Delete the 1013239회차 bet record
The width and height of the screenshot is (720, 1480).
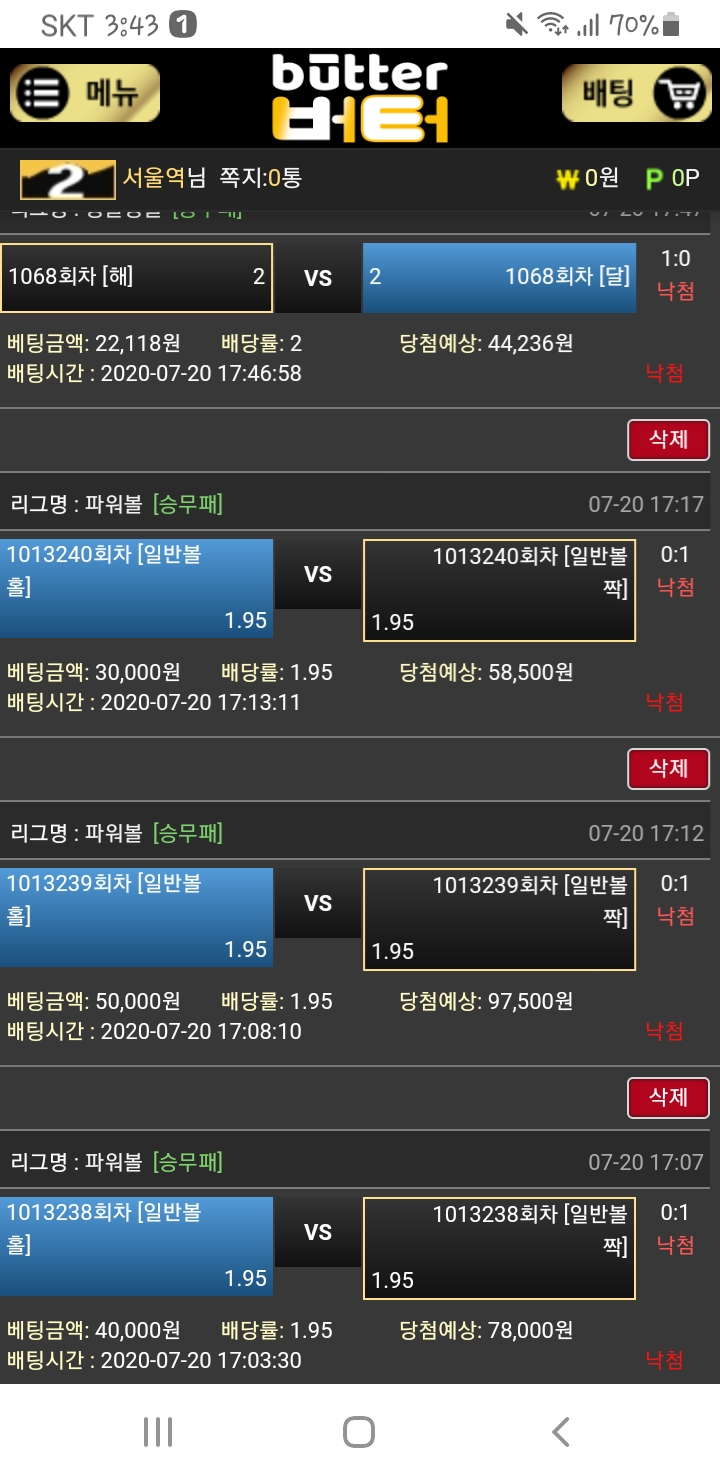click(668, 1097)
